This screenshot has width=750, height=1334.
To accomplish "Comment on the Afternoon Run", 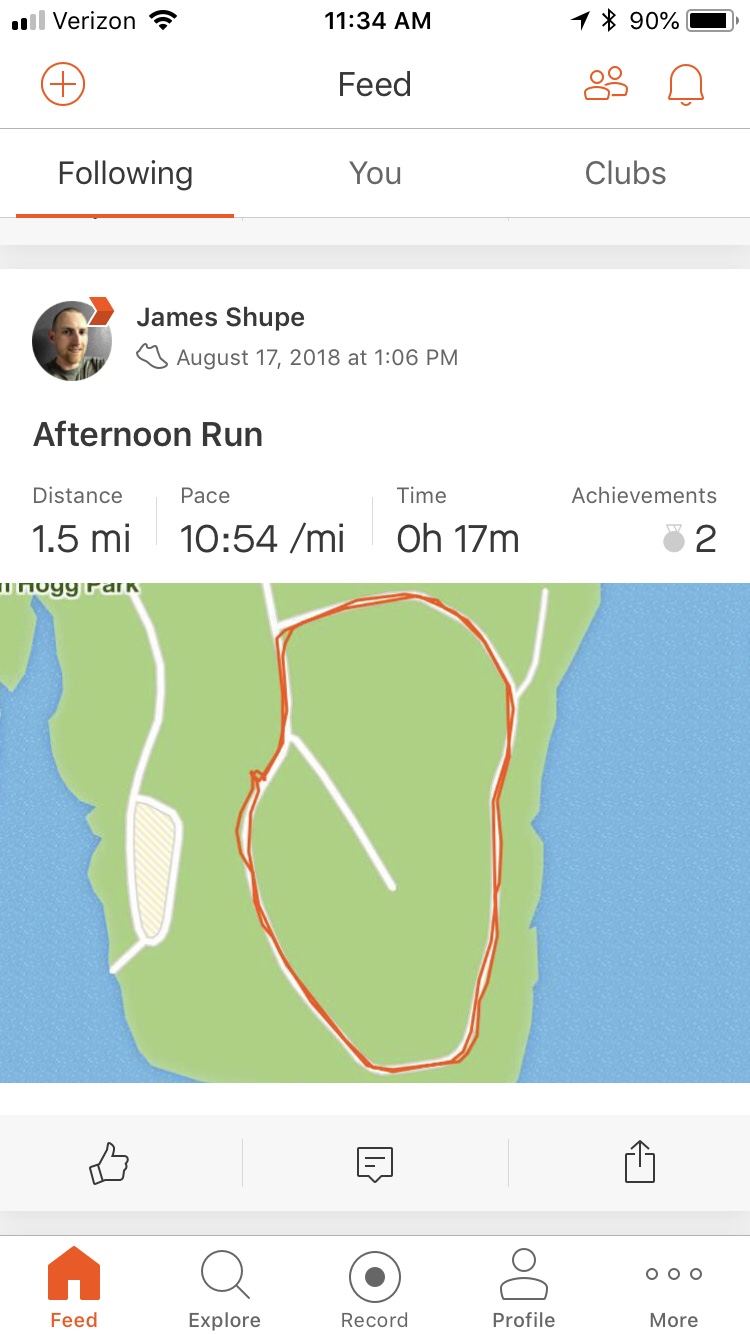I will tap(375, 1163).
